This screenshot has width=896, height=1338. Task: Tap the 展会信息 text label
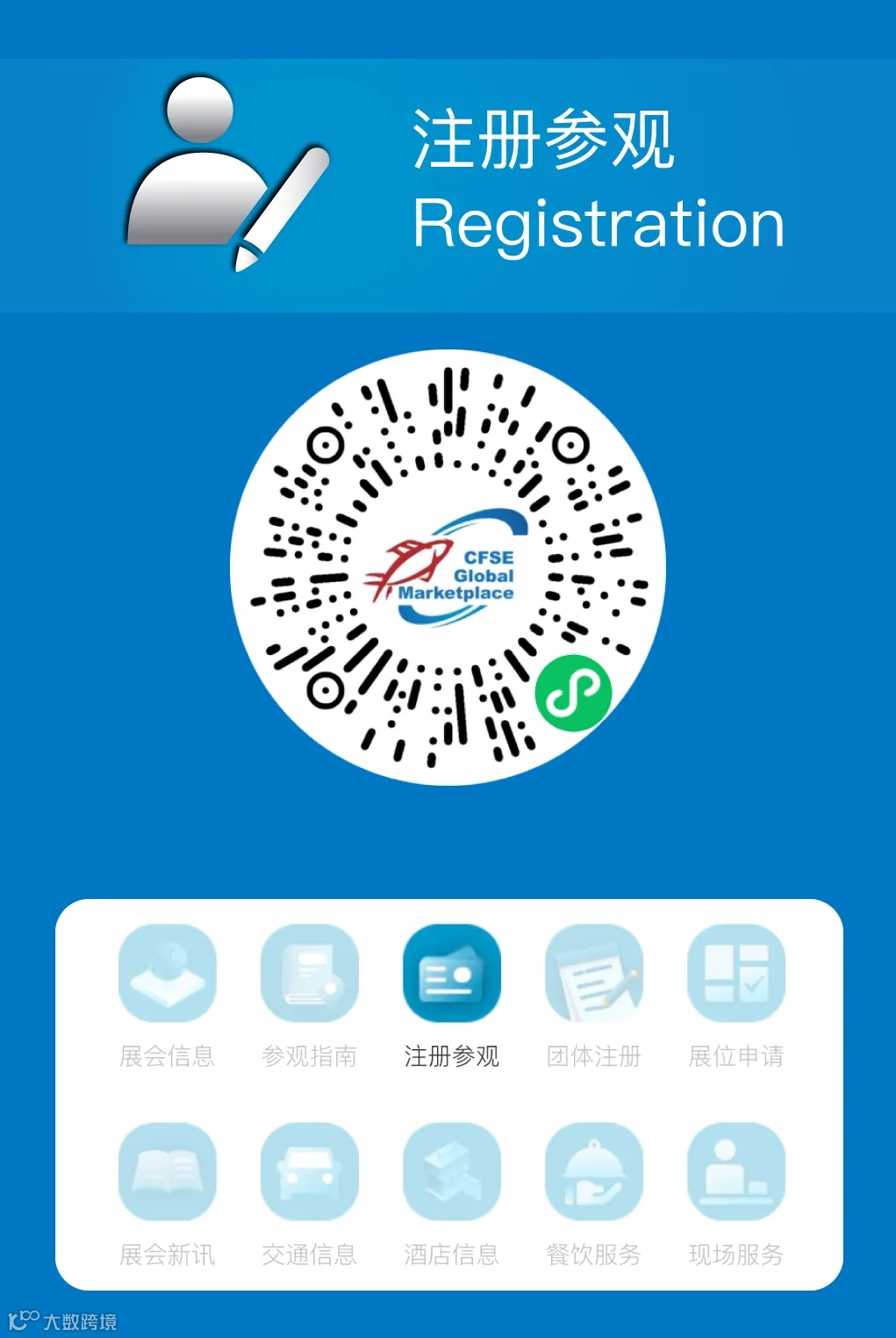[168, 1058]
